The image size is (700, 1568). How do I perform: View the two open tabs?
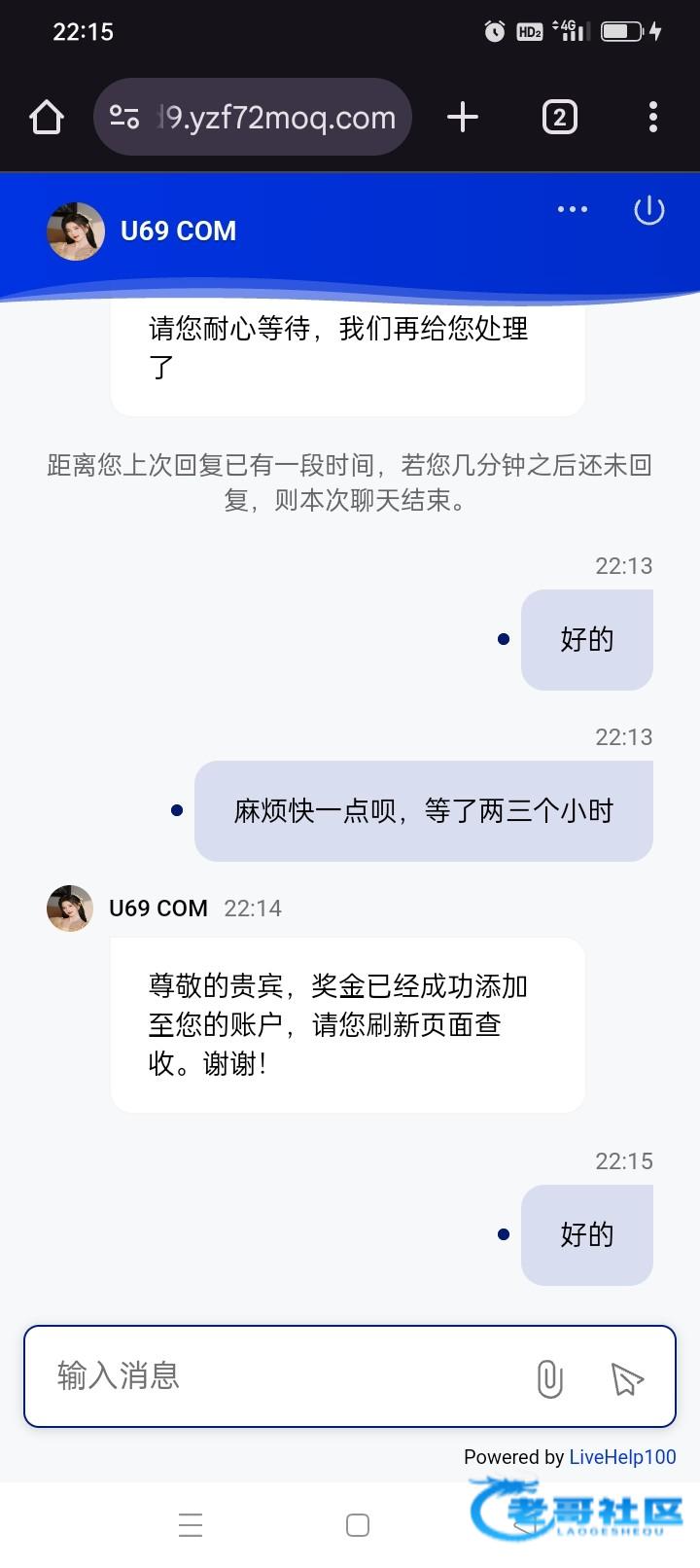(559, 118)
